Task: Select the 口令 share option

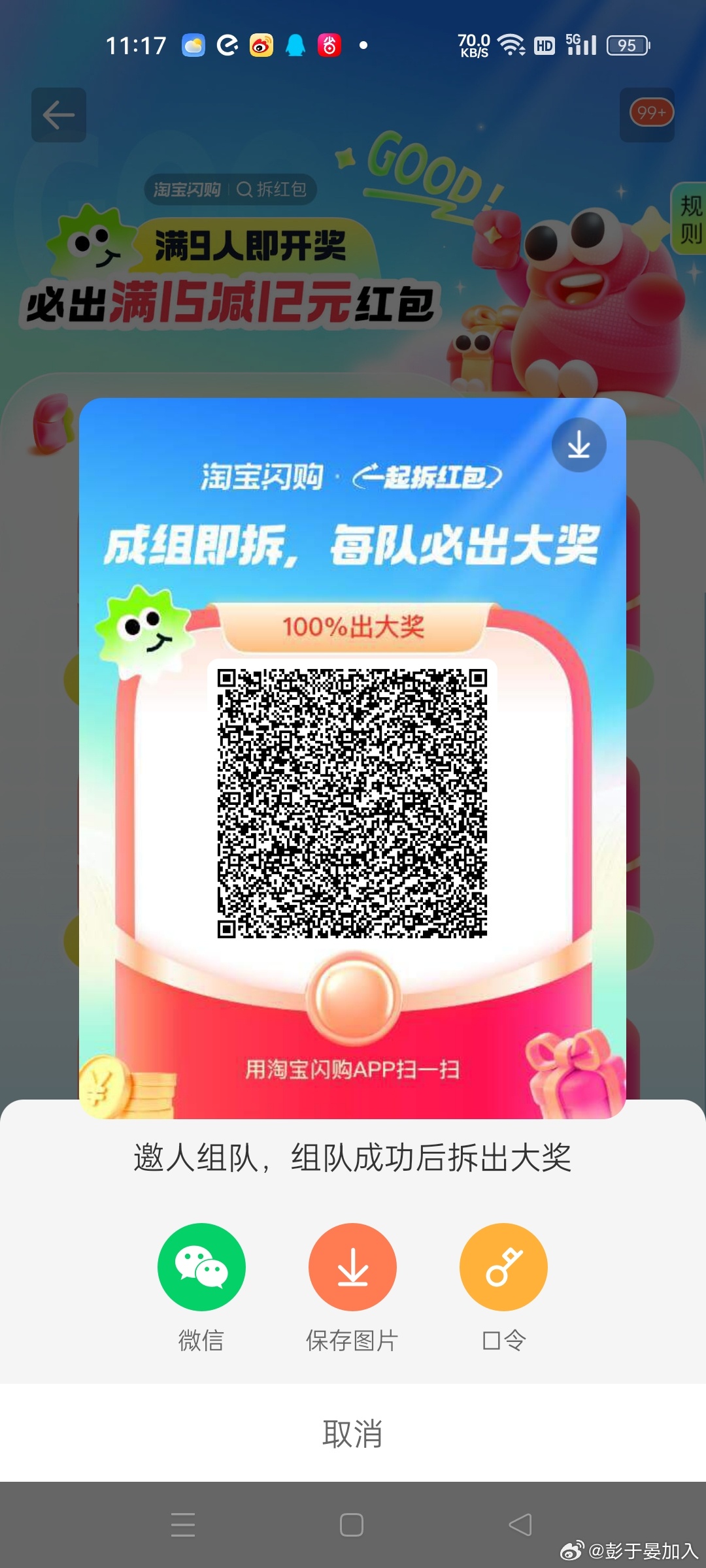Action: pyautogui.click(x=503, y=1266)
